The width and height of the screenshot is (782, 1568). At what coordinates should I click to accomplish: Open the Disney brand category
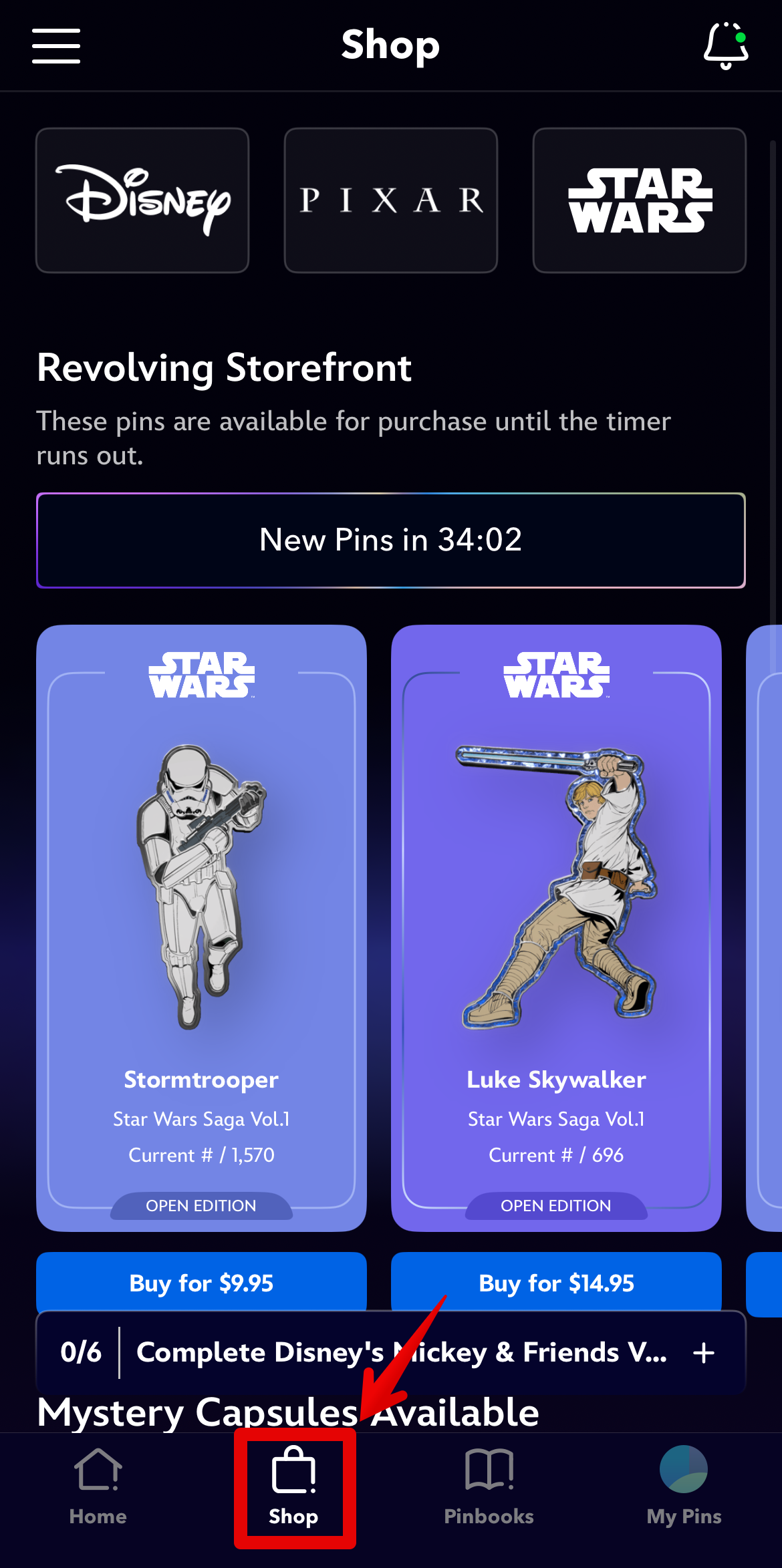tap(142, 200)
